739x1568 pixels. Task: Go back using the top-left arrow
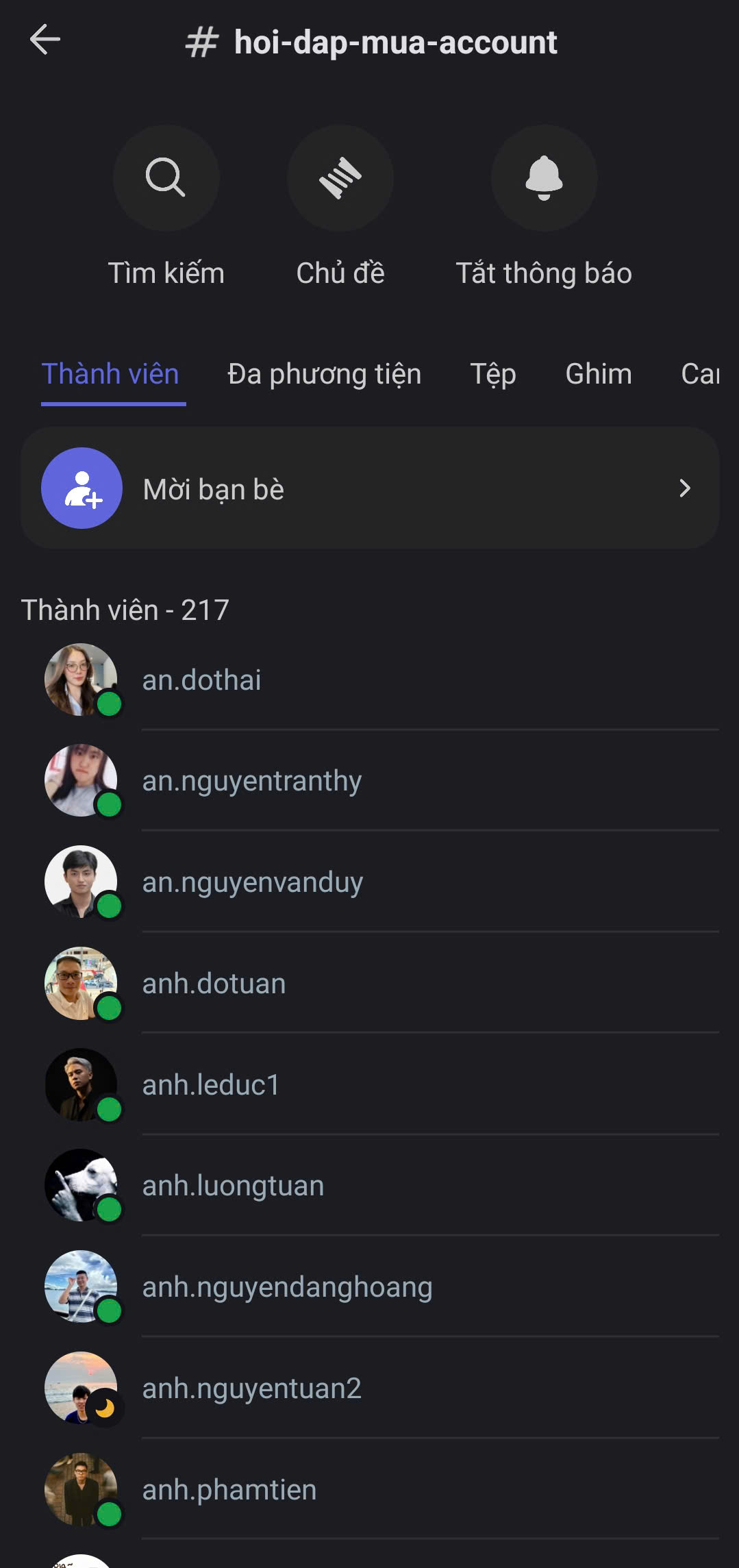(x=45, y=40)
